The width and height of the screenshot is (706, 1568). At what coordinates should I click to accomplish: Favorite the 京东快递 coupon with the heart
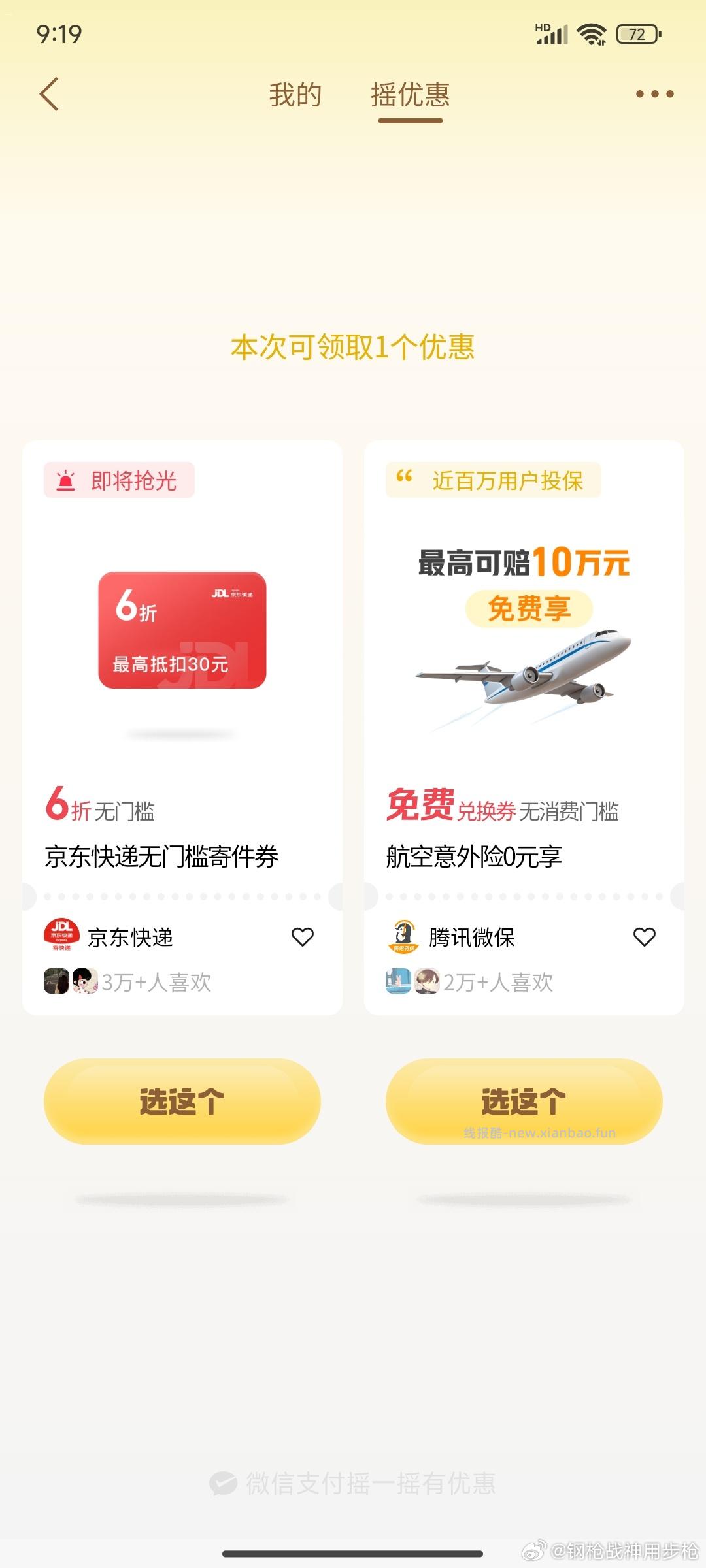coord(302,936)
